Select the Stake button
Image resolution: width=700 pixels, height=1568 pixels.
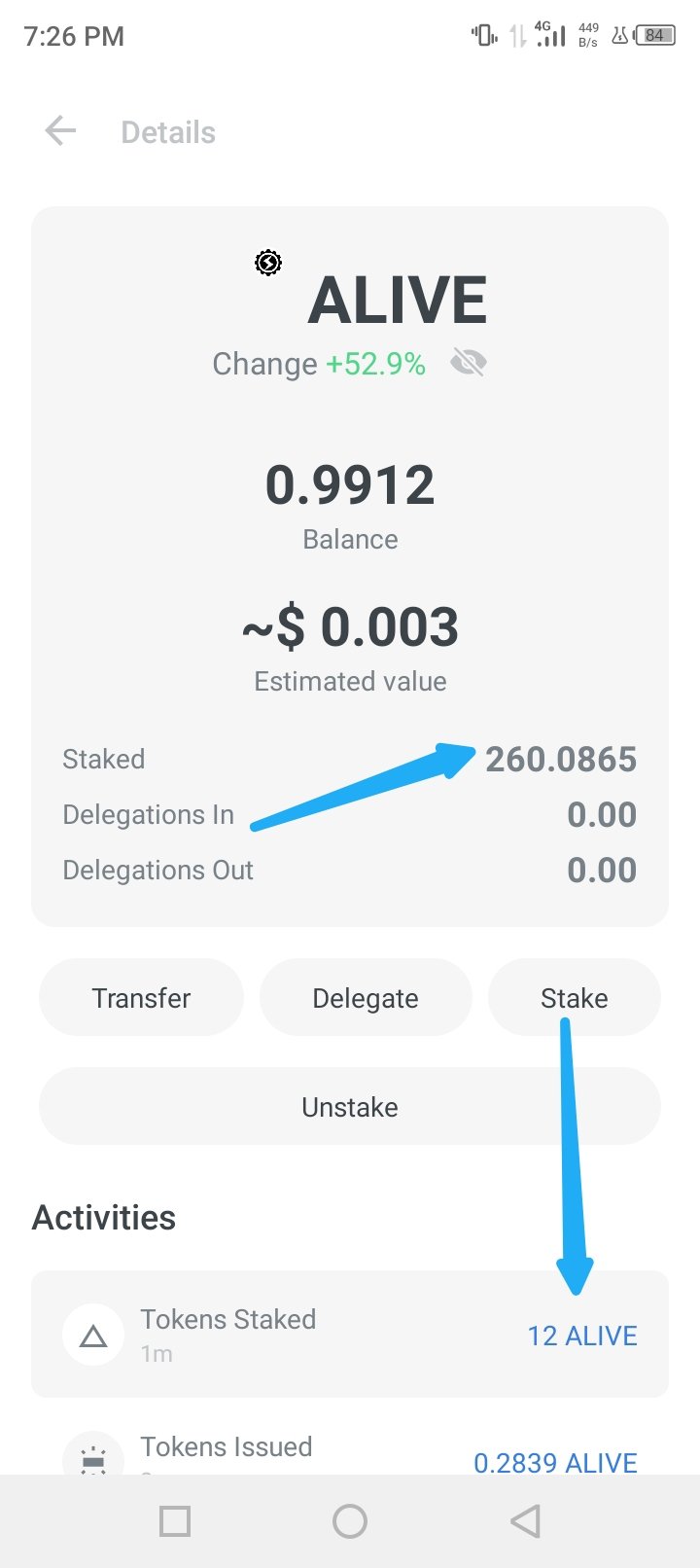click(575, 998)
